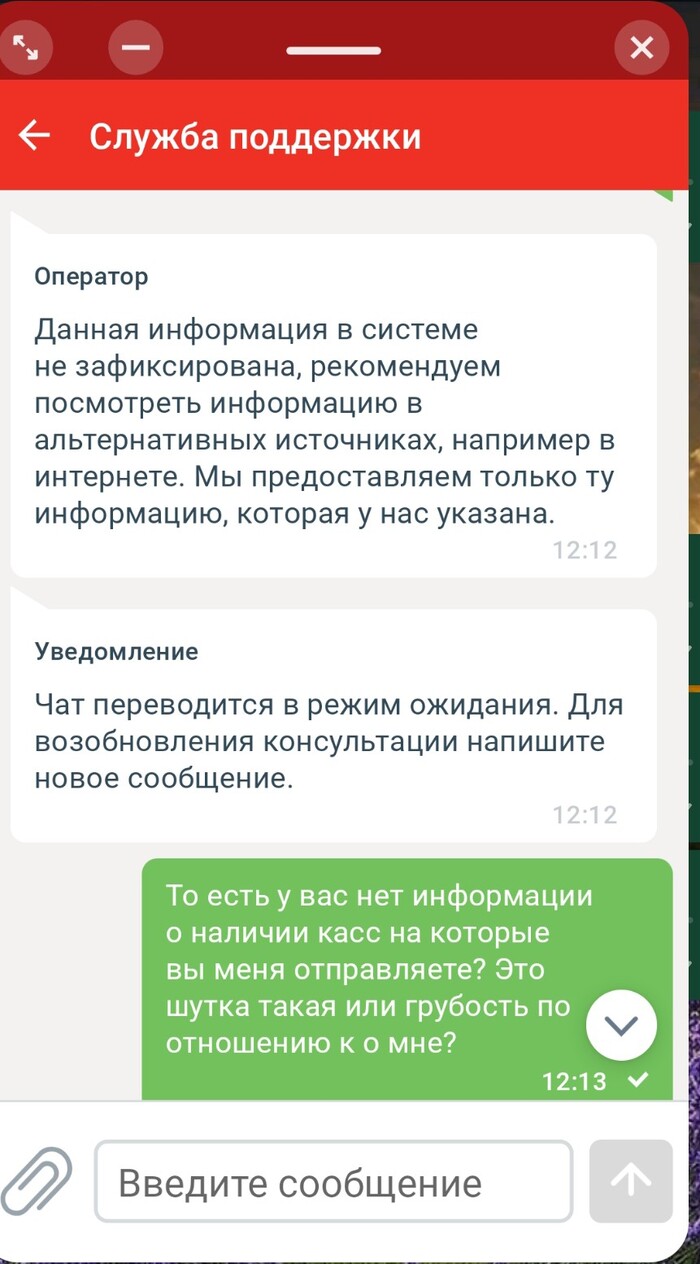Send the message with arrow button
The image size is (700, 1264).
click(630, 1181)
